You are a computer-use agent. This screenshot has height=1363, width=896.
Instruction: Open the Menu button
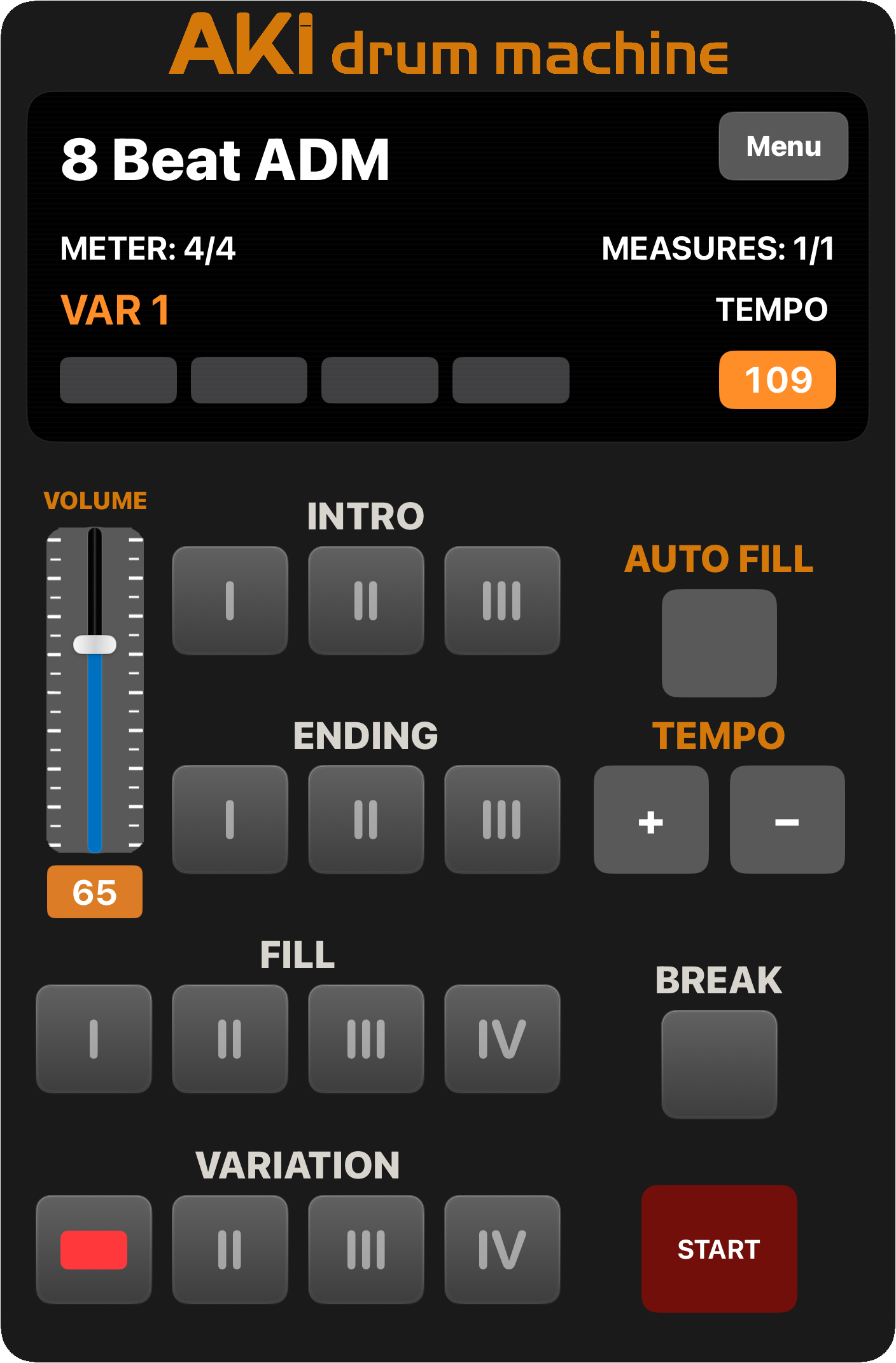pos(783,146)
